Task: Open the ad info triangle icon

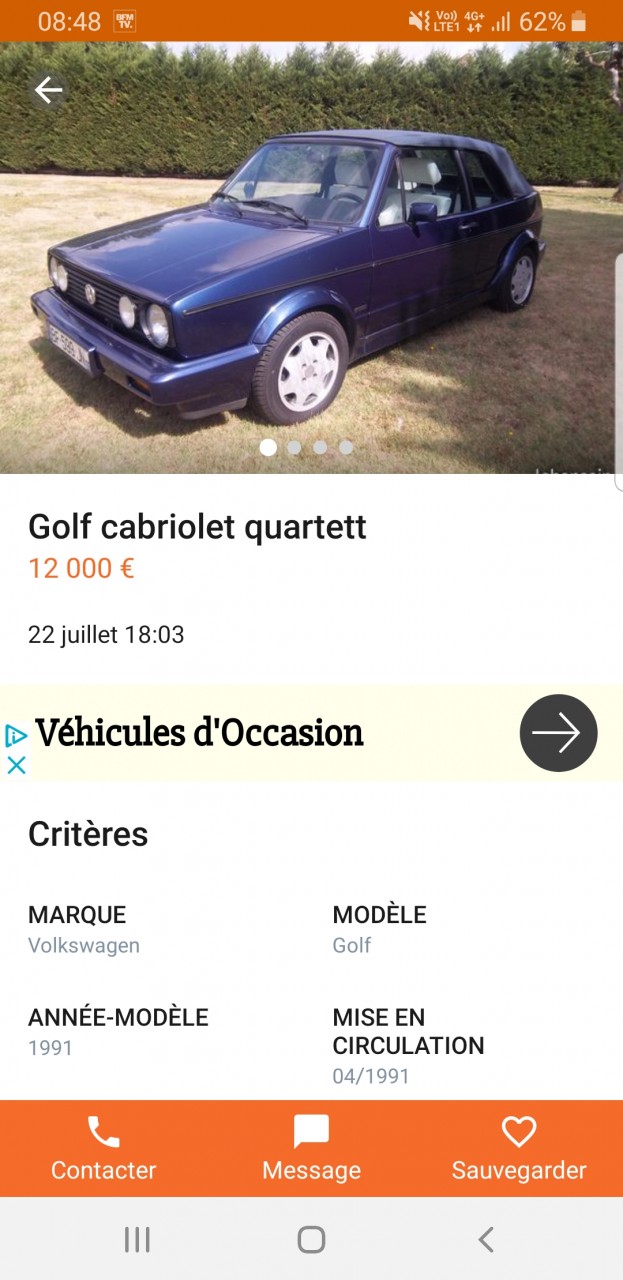Action: pos(16,737)
